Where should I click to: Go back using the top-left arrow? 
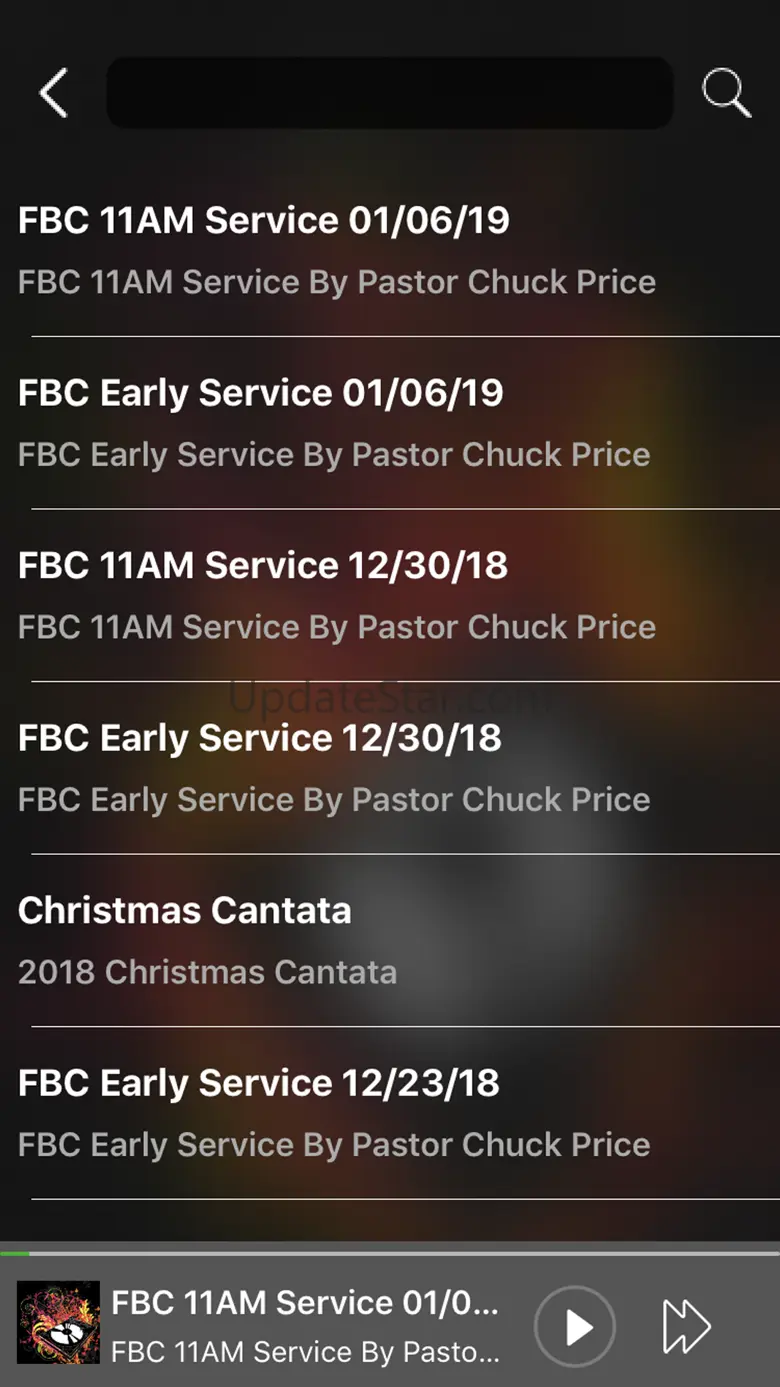[54, 93]
